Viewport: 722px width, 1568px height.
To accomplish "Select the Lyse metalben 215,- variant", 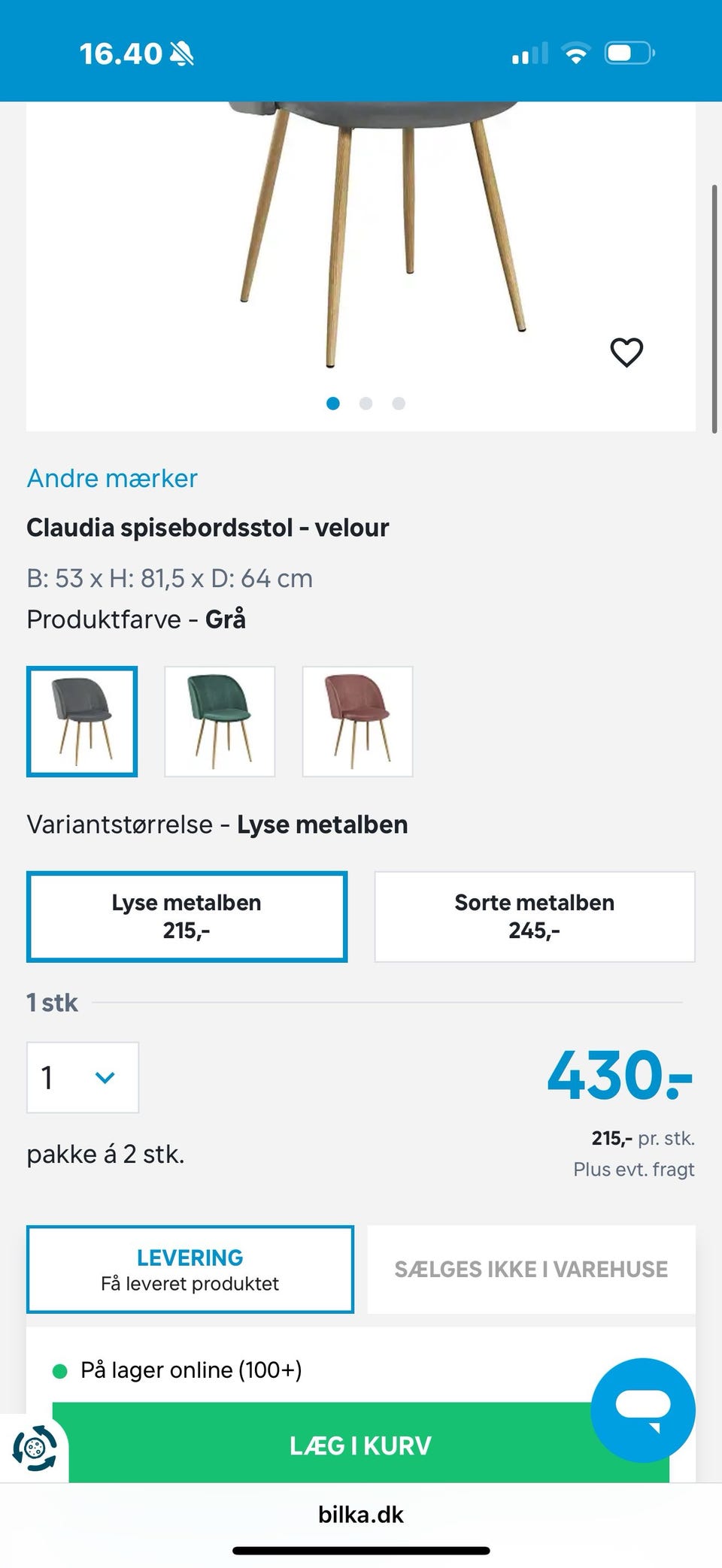I will 187,916.
